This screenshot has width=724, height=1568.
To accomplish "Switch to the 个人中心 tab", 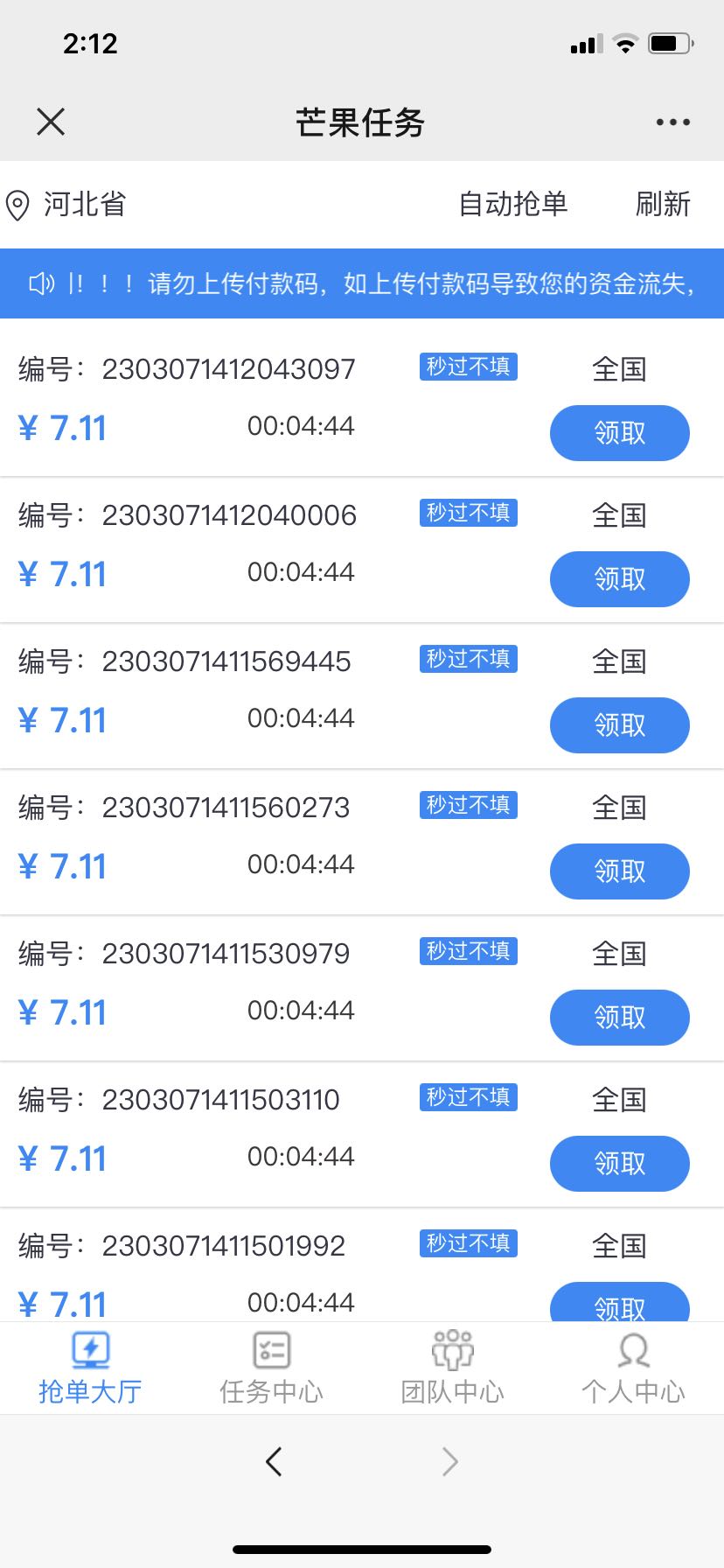I will click(x=633, y=1368).
